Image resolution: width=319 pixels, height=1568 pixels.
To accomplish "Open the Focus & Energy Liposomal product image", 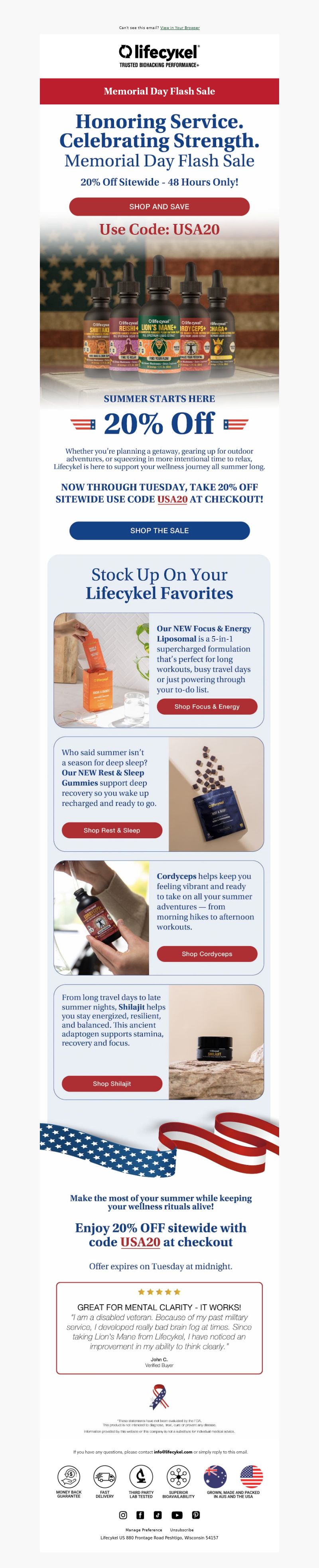I will click(x=101, y=670).
